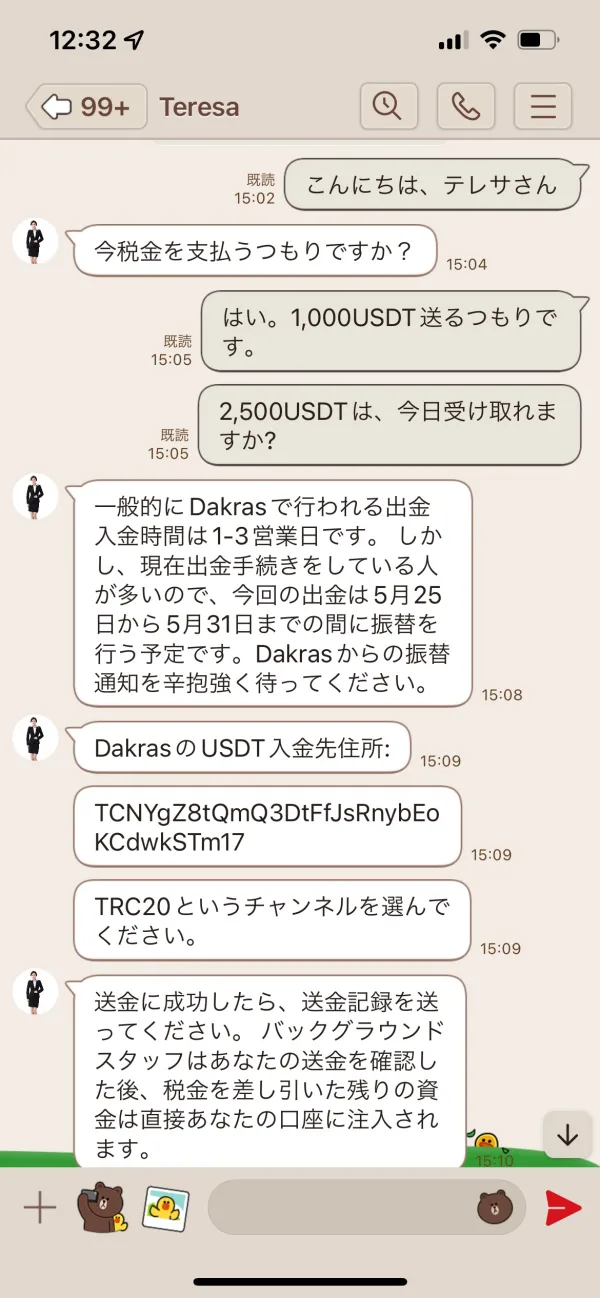Send the message with the red arrow

click(563, 1208)
